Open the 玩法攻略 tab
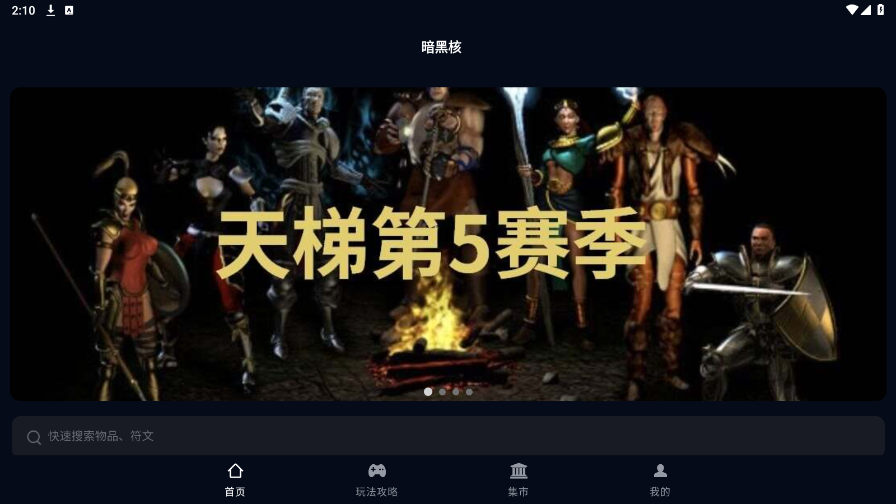The image size is (896, 504). (377, 479)
